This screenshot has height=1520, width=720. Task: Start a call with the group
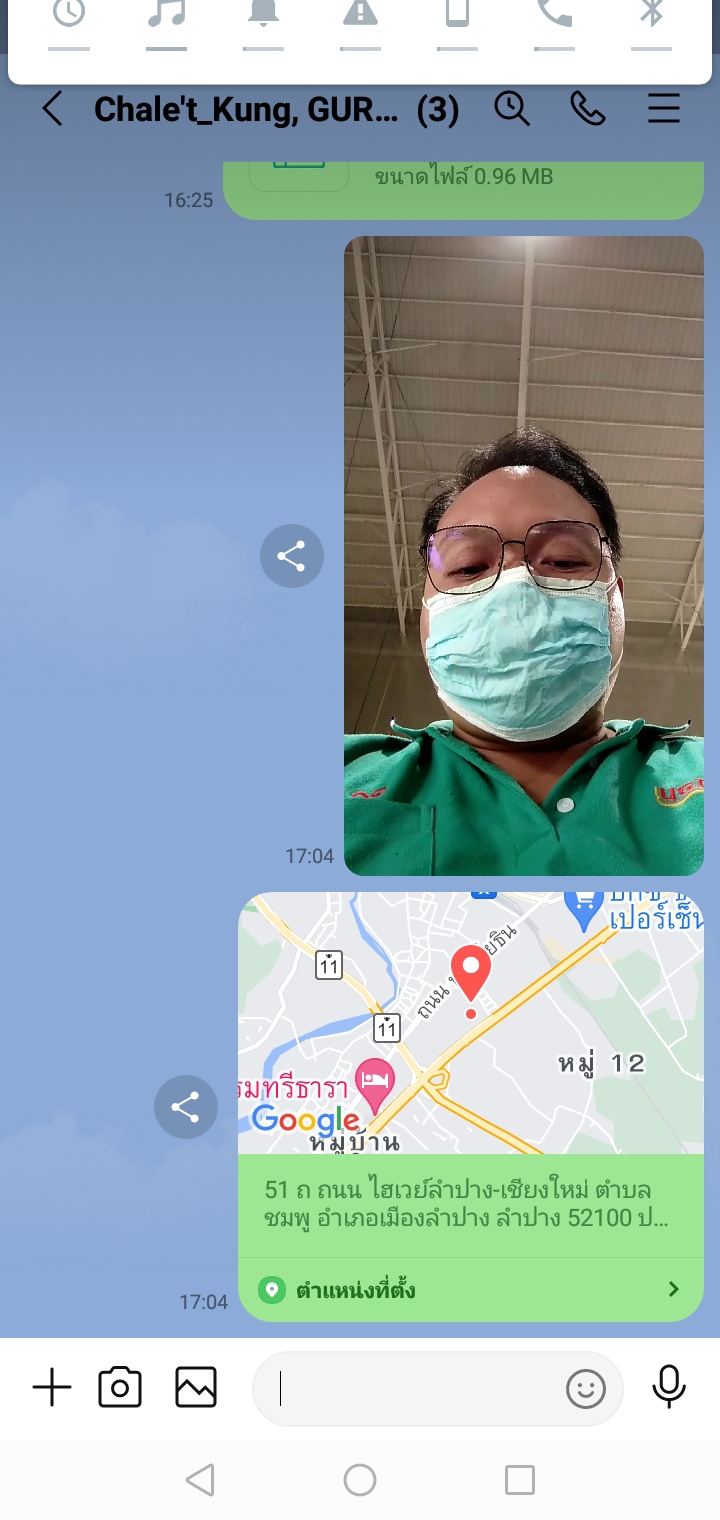click(587, 108)
